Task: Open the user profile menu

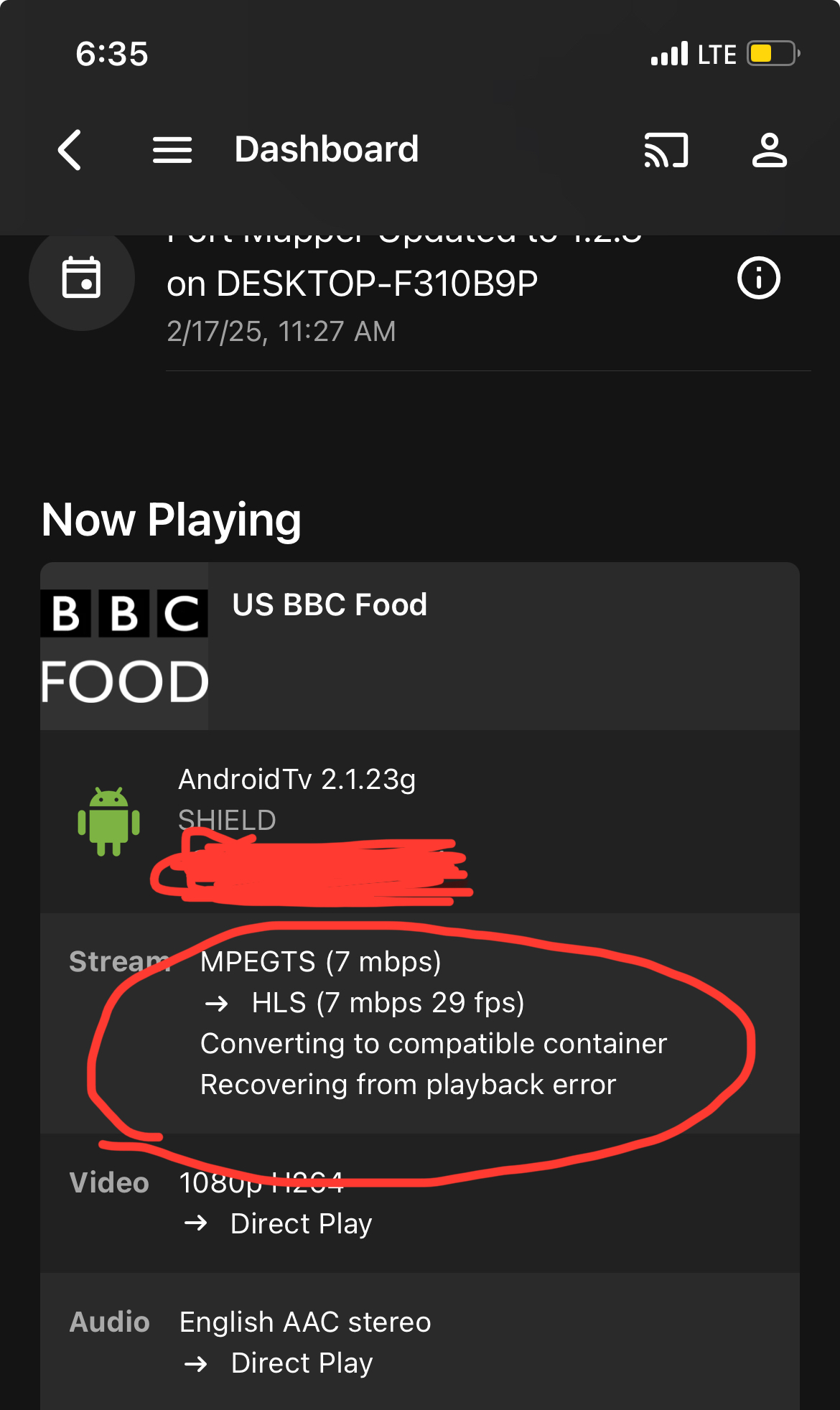Action: (769, 150)
